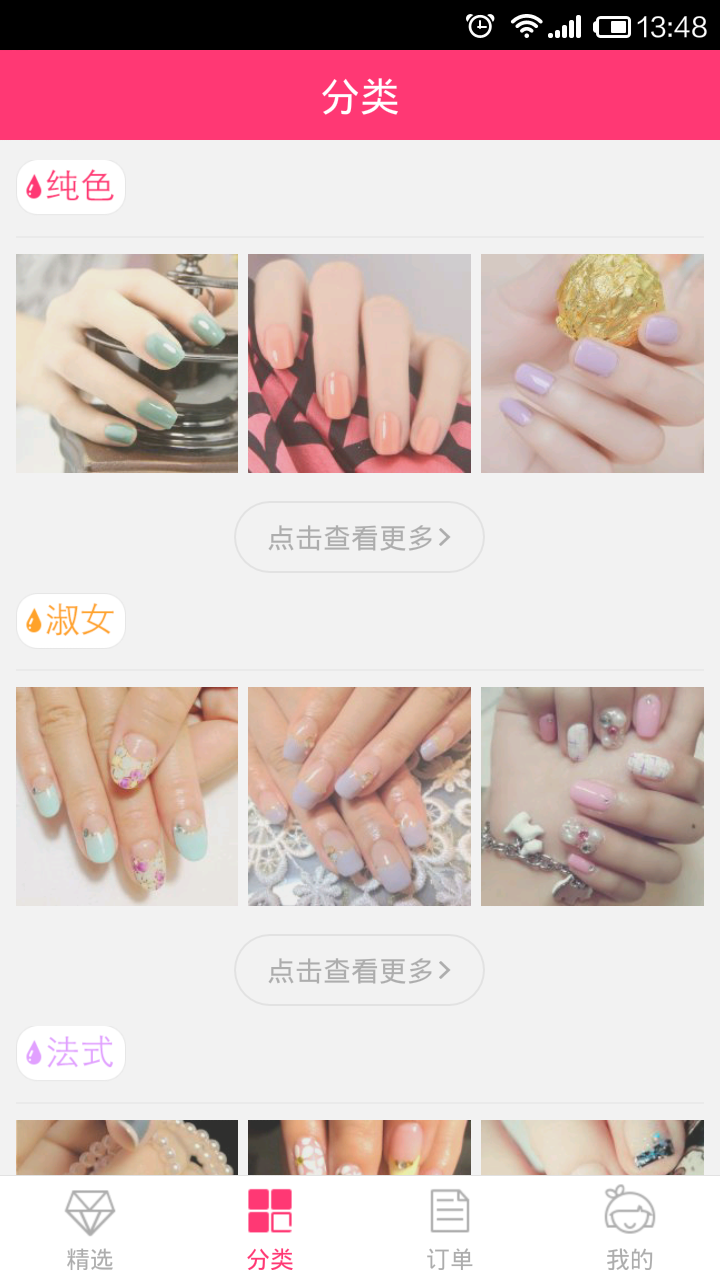Tap 点击查看更多 under the 淑女 section
The width and height of the screenshot is (720, 1280).
click(x=359, y=970)
